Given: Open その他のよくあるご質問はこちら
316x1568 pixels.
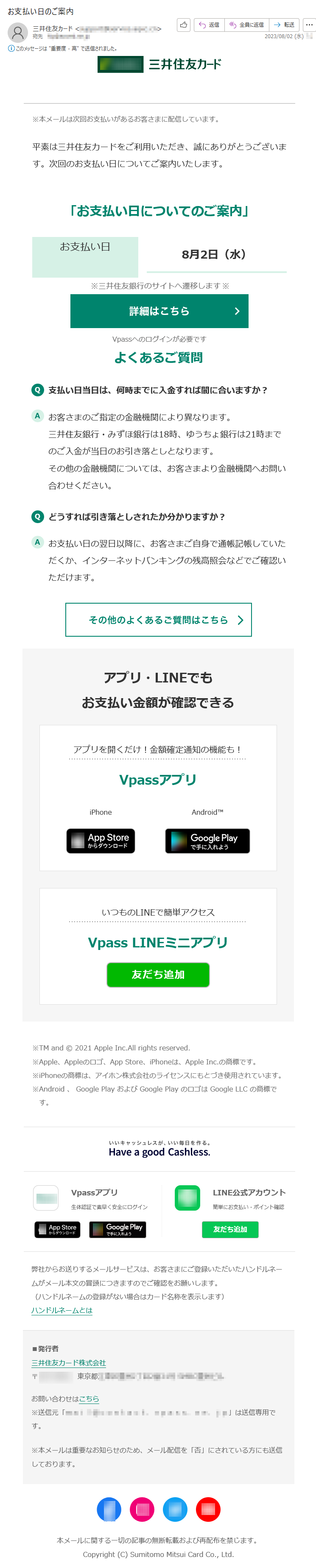Looking at the screenshot, I should (x=158, y=620).
